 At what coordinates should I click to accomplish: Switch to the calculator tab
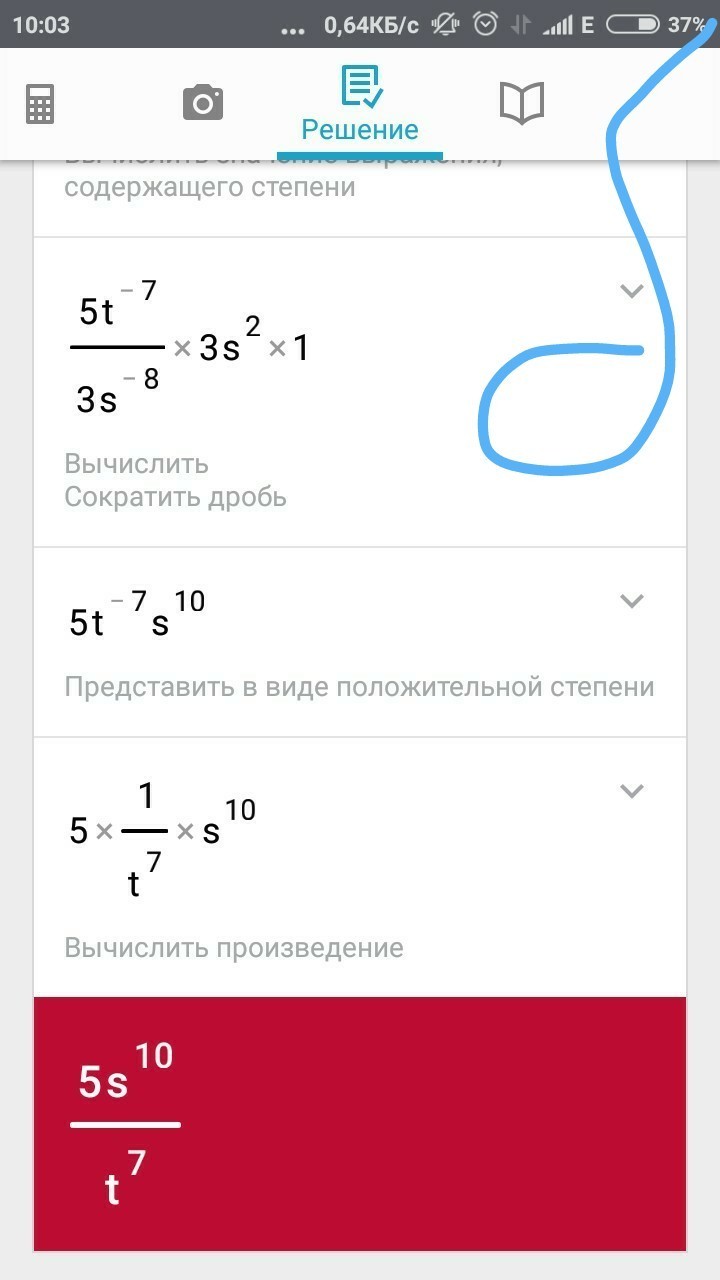40,103
